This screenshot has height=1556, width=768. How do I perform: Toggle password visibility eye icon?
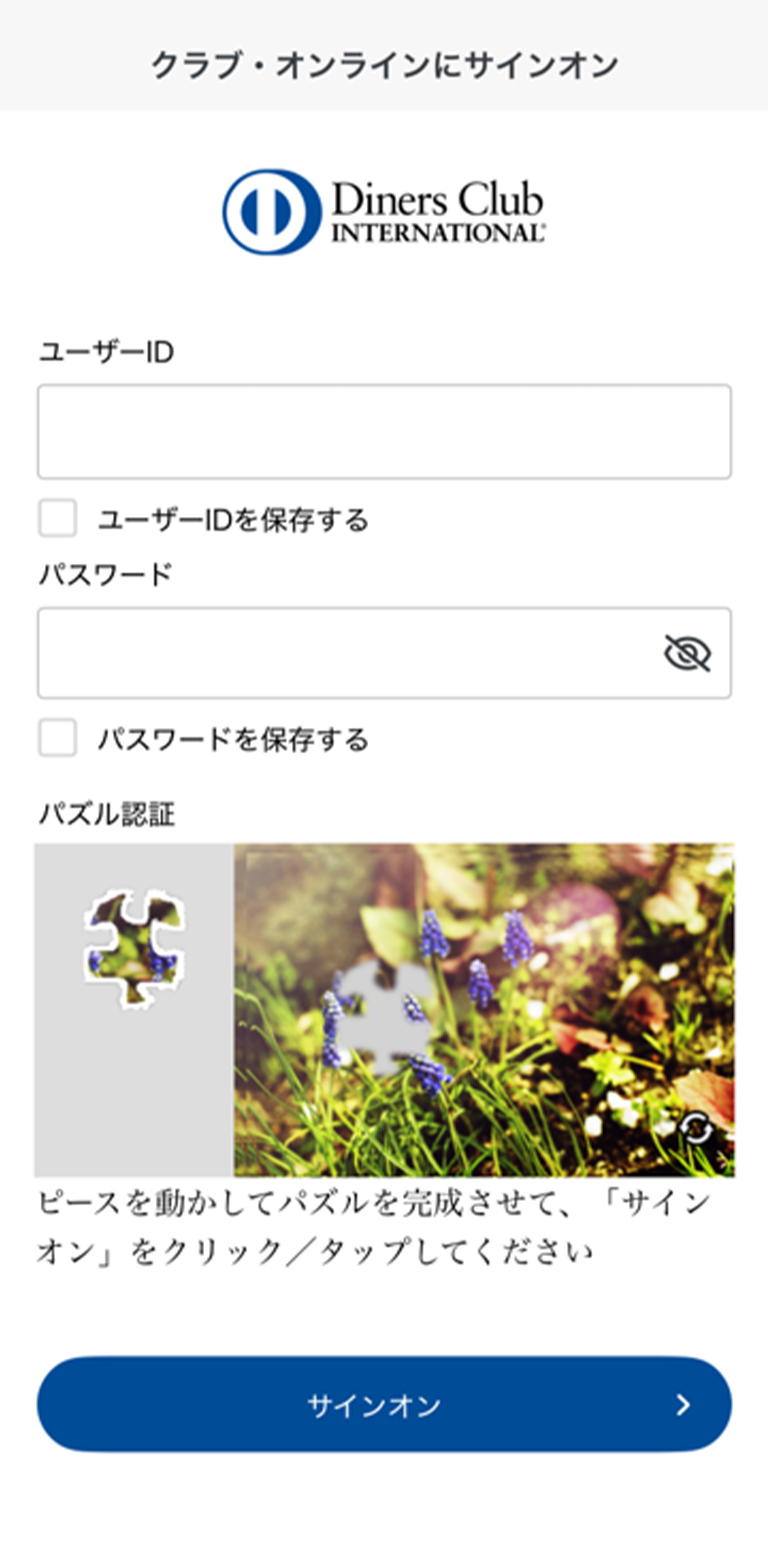pos(687,653)
